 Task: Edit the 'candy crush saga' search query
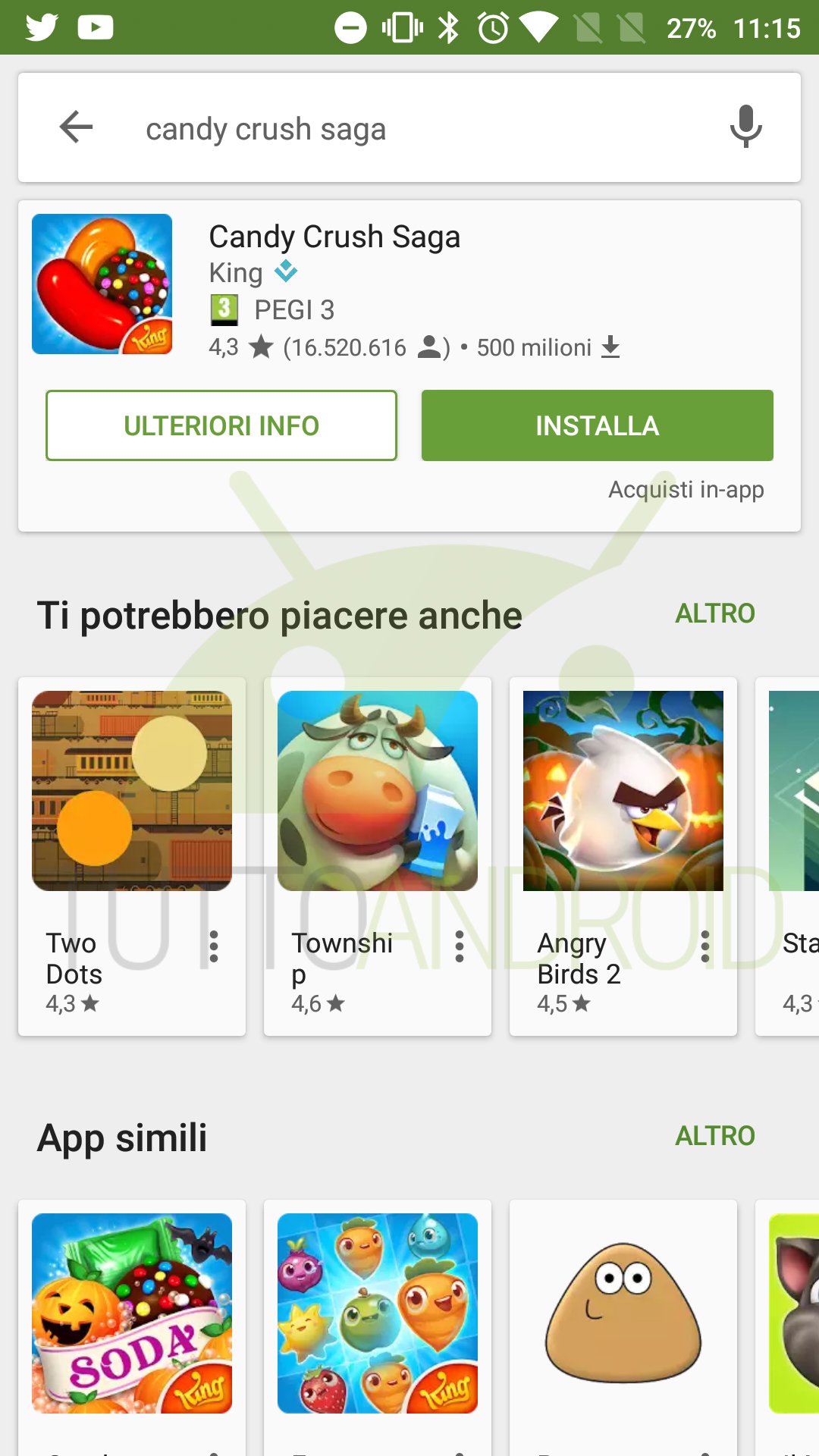click(265, 130)
